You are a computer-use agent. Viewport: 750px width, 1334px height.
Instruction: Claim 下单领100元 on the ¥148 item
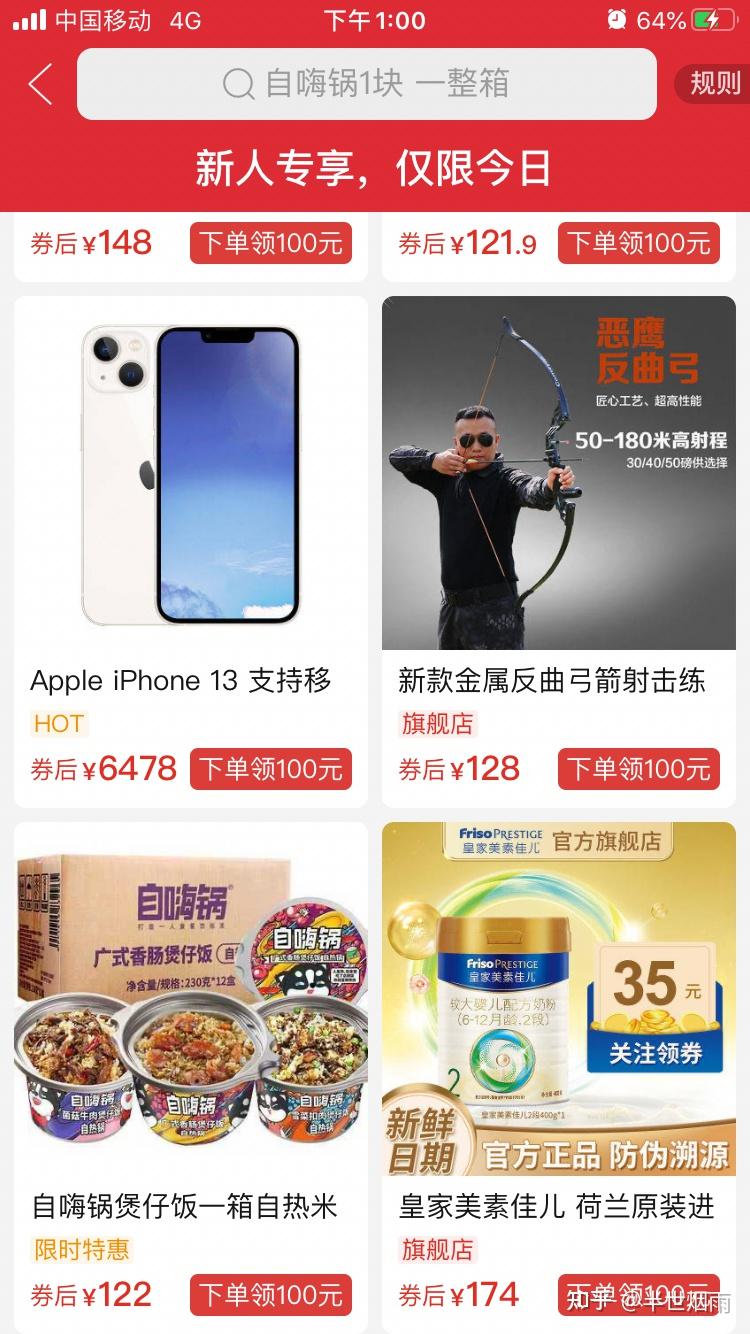click(x=271, y=243)
